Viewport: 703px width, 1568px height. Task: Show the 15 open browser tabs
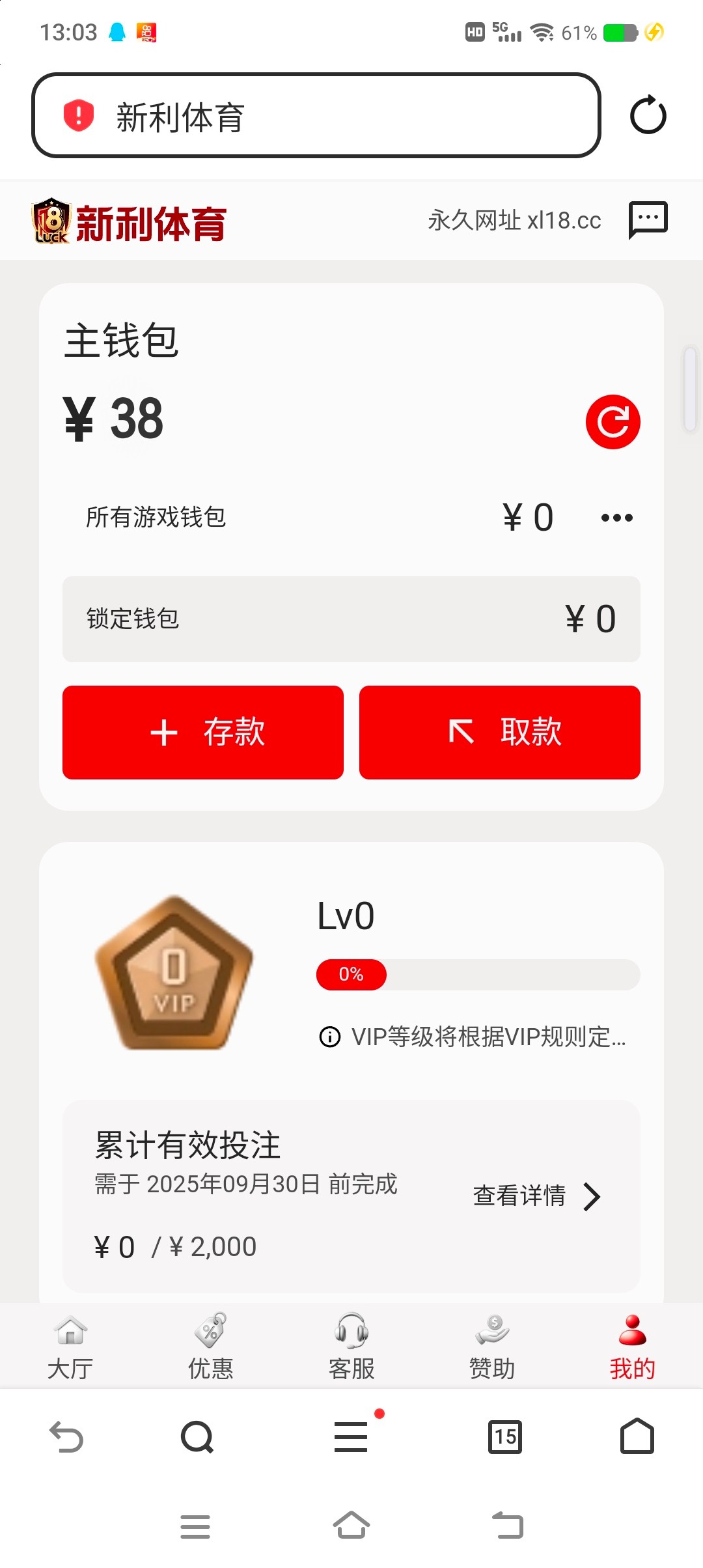(505, 1436)
